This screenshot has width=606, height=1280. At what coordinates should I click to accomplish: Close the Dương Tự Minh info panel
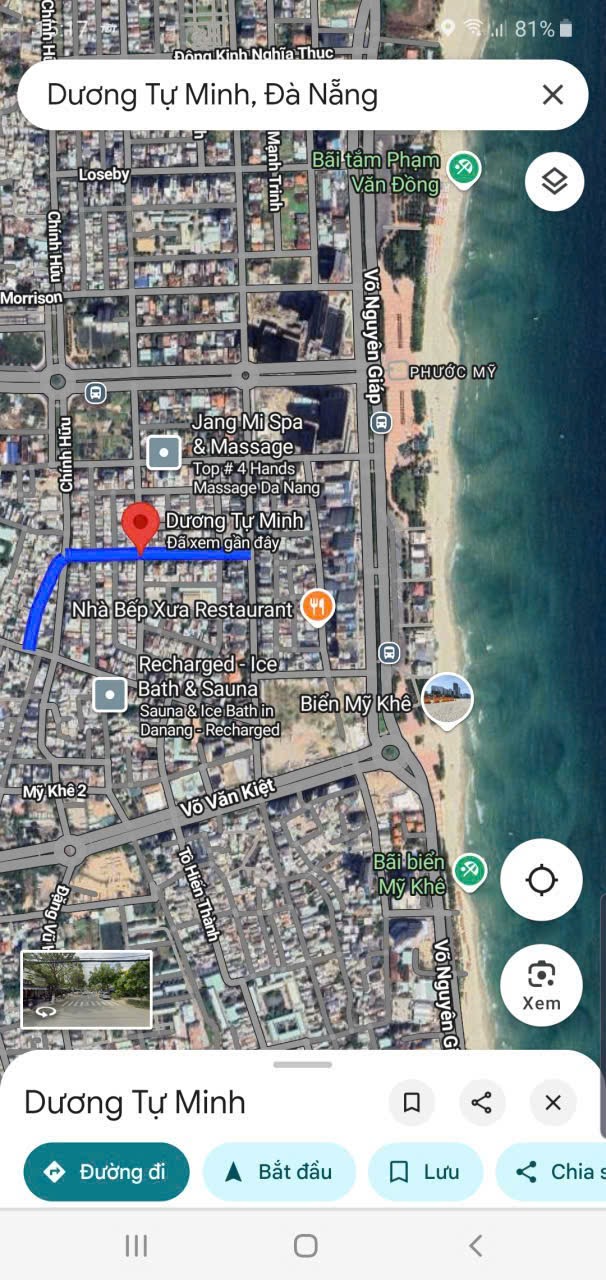point(553,1103)
